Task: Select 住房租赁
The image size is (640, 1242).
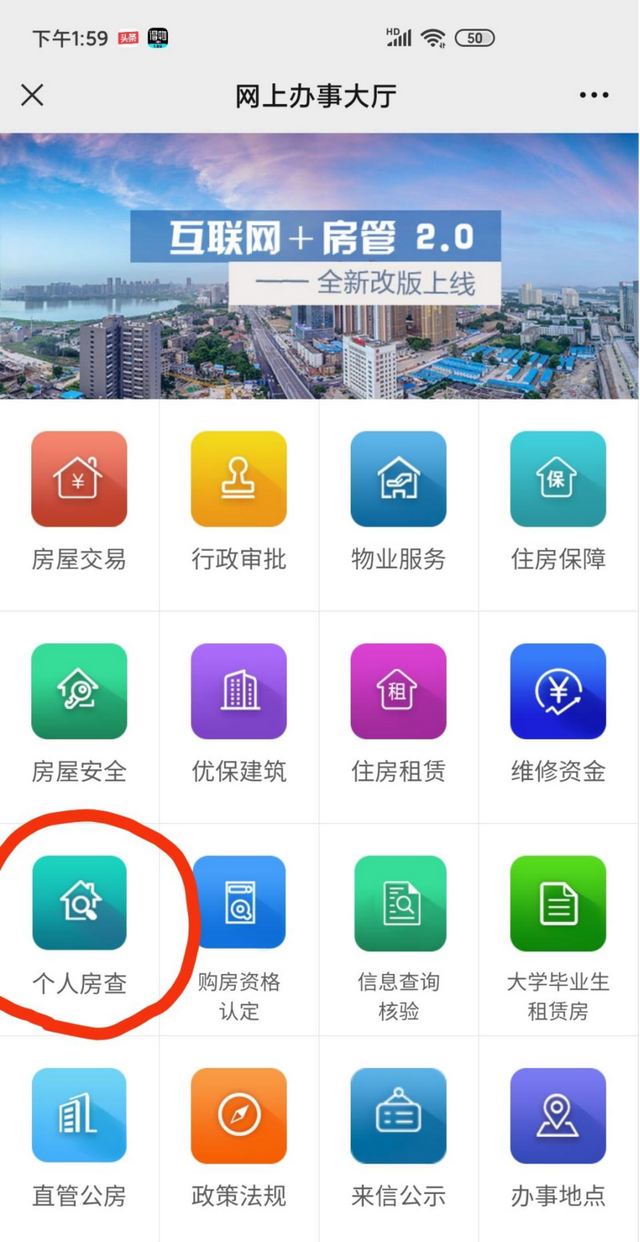Action: [399, 715]
